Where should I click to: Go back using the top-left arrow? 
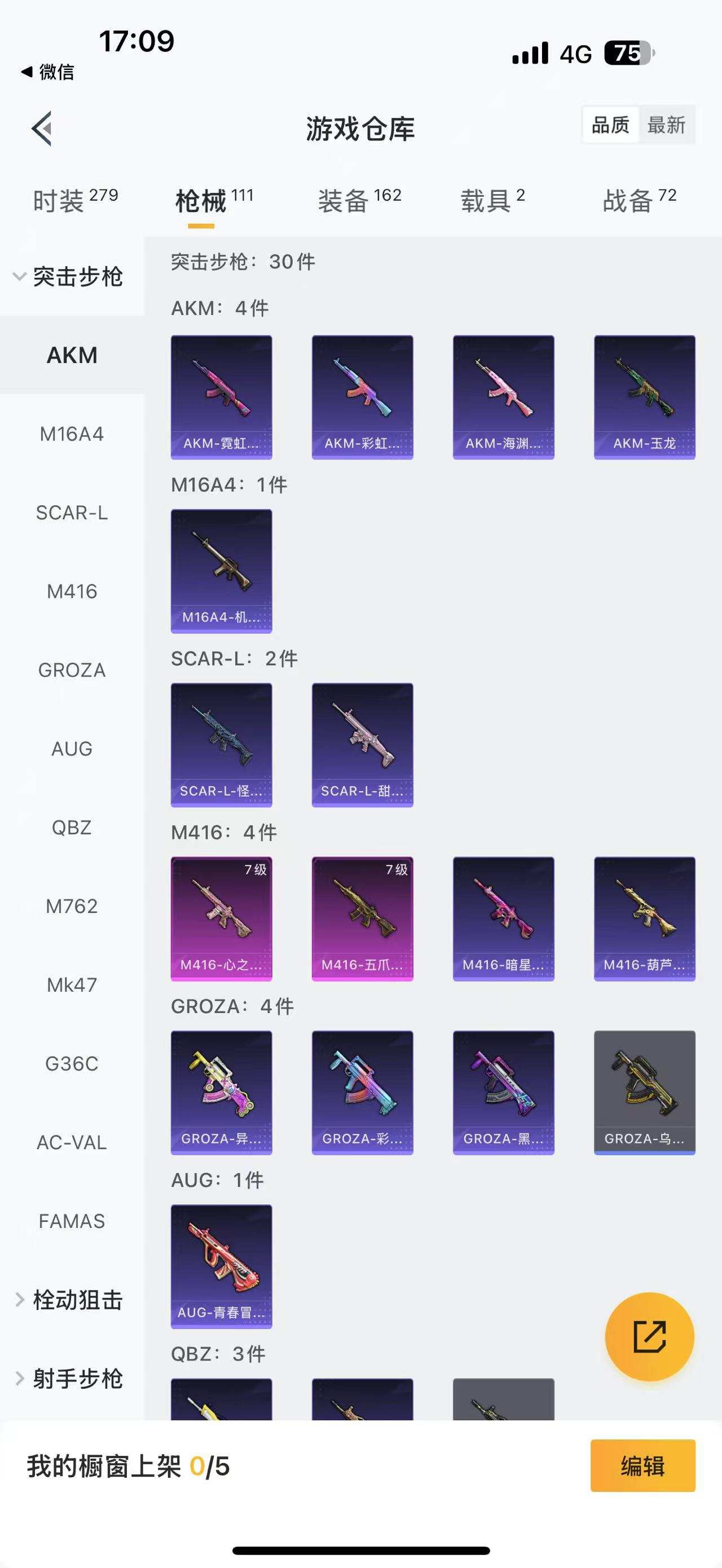coord(42,129)
